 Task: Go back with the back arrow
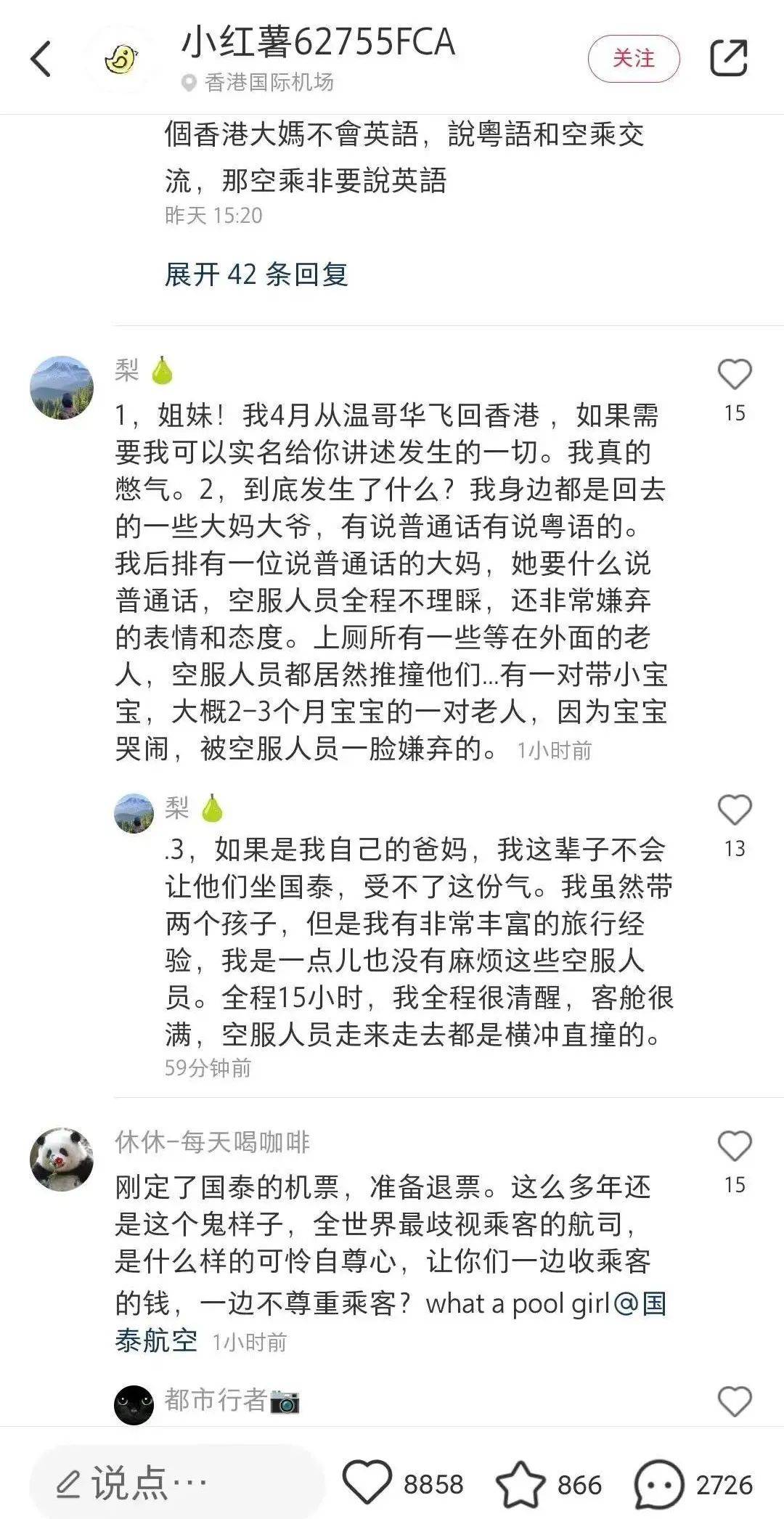coord(41,58)
